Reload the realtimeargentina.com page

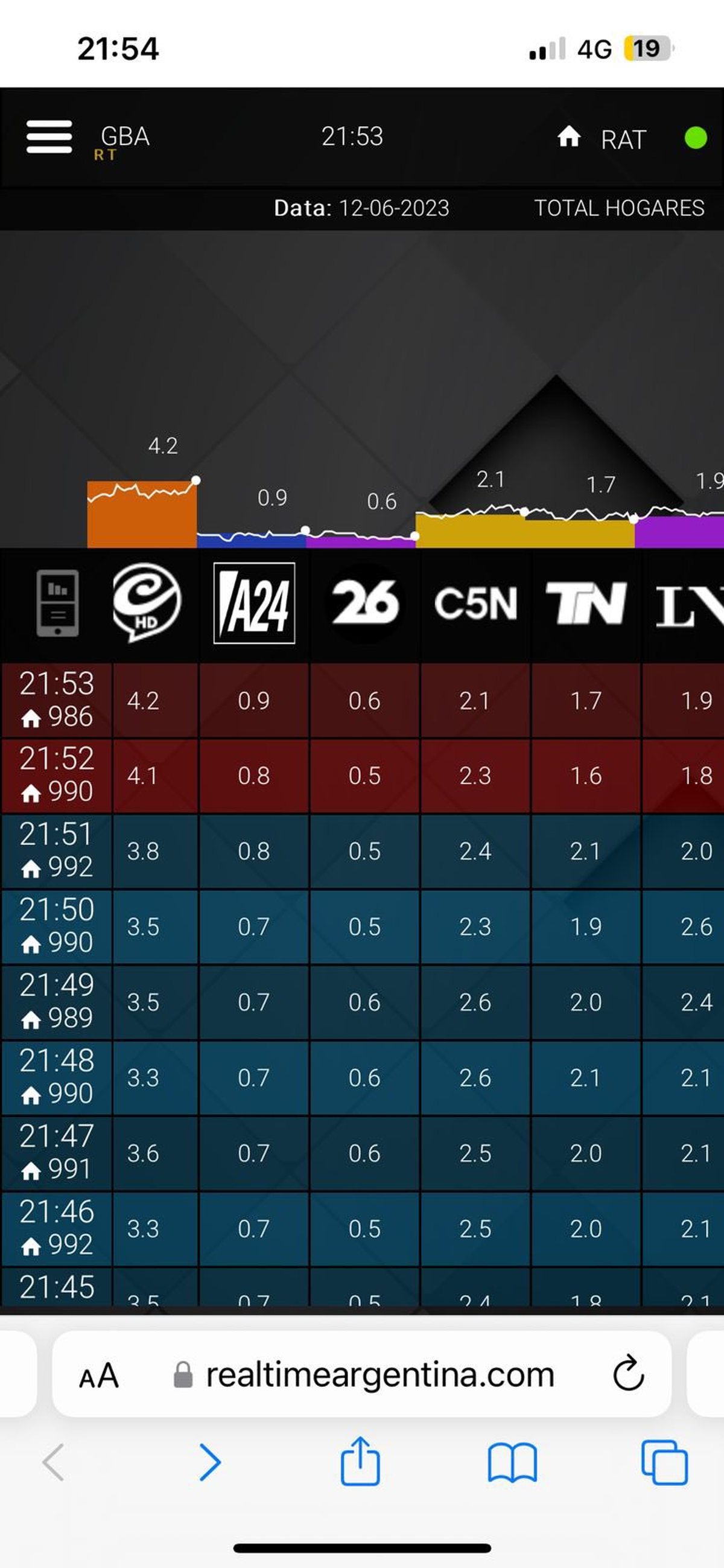click(x=628, y=1374)
